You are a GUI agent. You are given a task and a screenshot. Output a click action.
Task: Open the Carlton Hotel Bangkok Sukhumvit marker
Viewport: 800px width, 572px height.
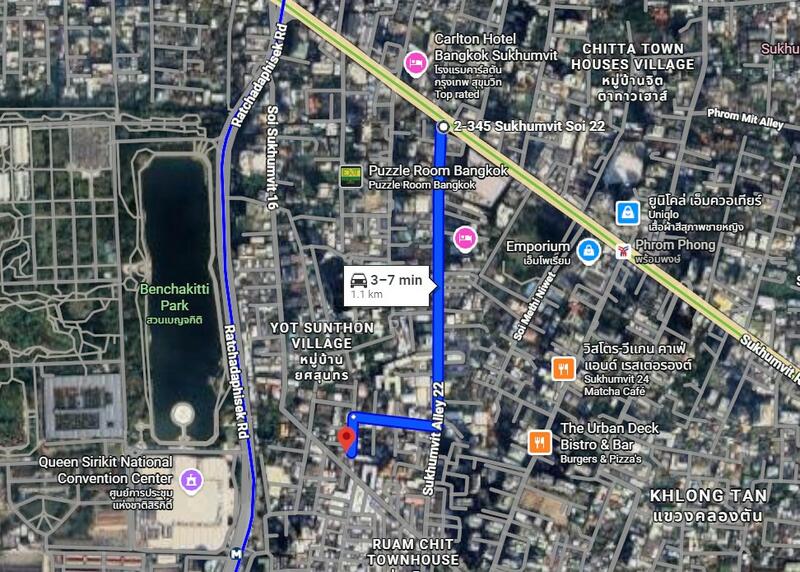pos(415,63)
